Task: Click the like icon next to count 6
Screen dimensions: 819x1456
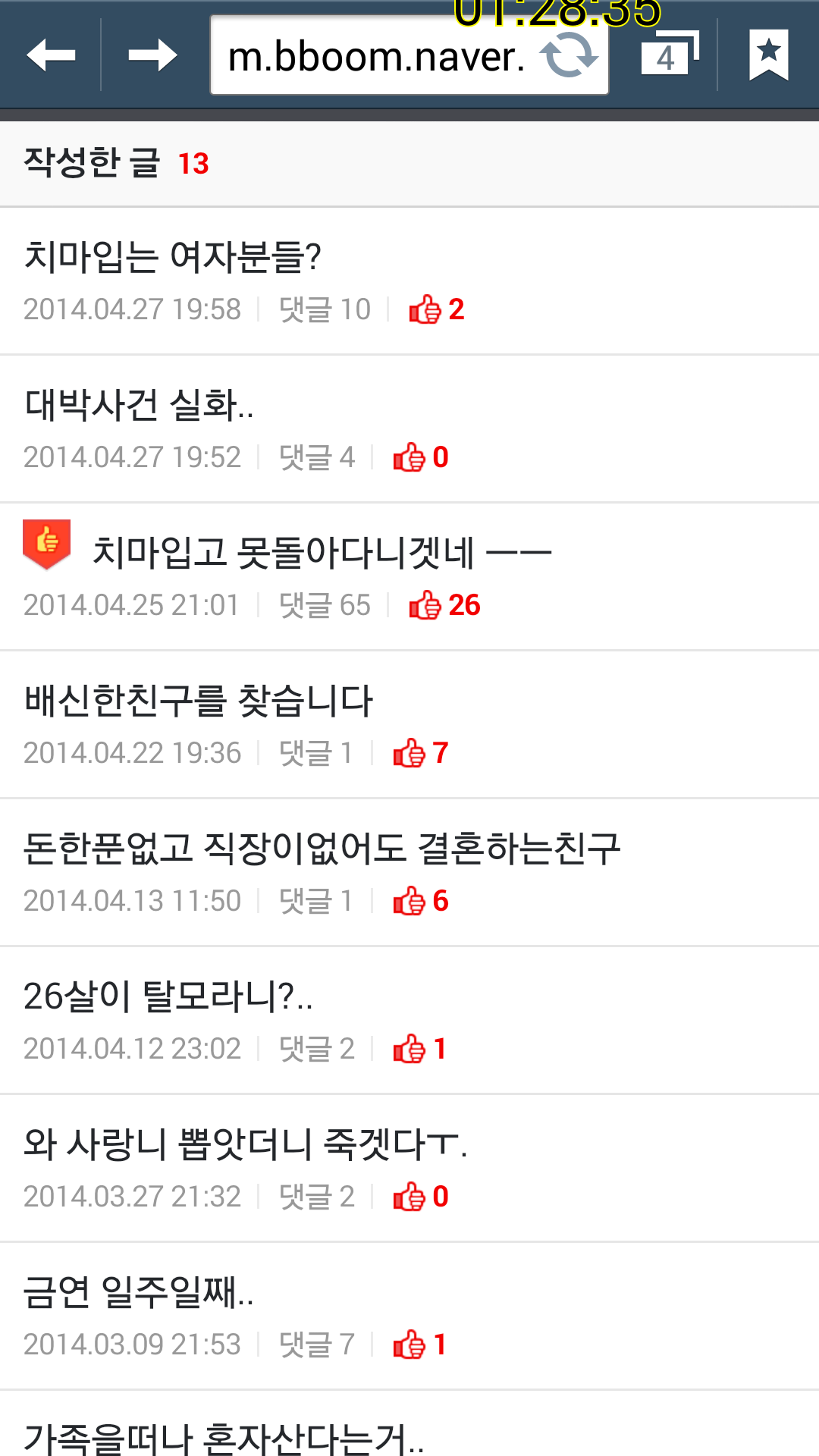Action: click(x=408, y=900)
